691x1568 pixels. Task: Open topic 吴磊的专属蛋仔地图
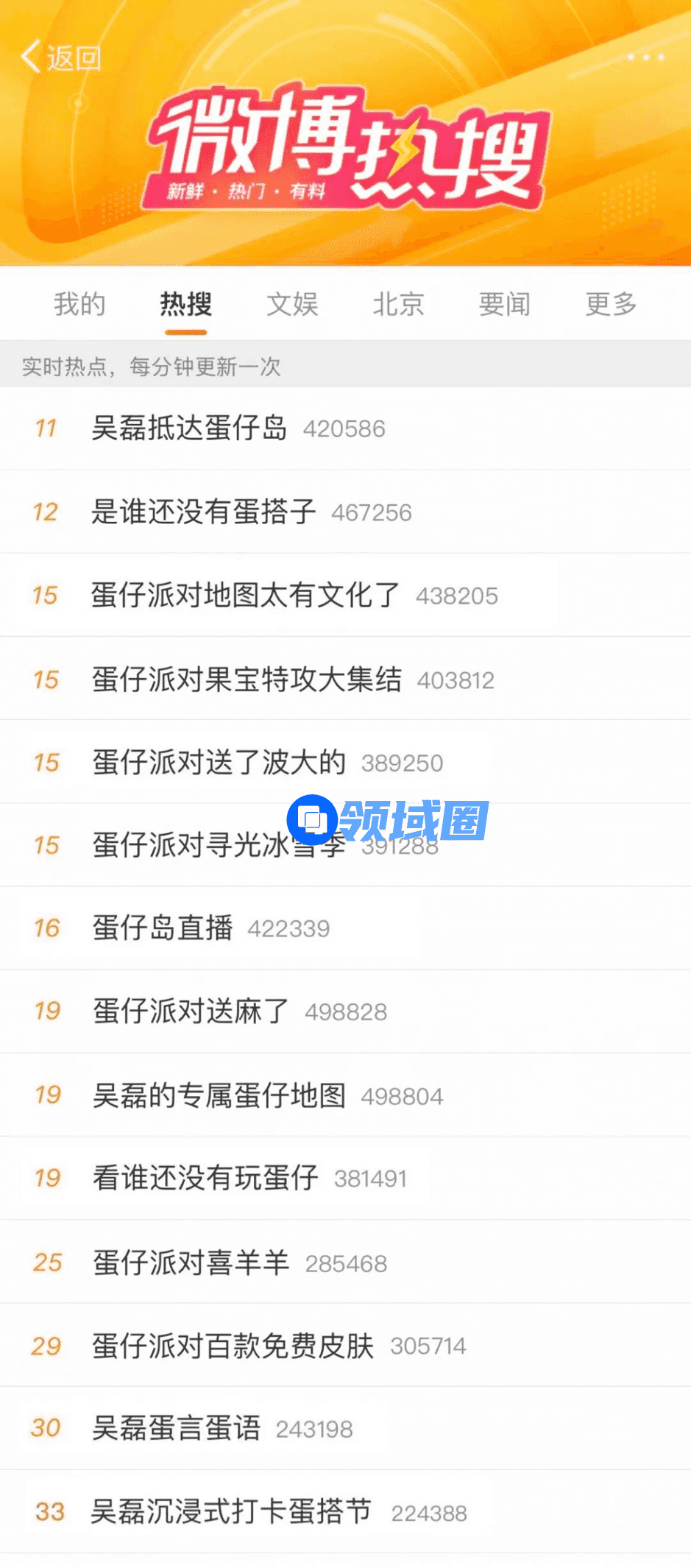coord(219,1095)
